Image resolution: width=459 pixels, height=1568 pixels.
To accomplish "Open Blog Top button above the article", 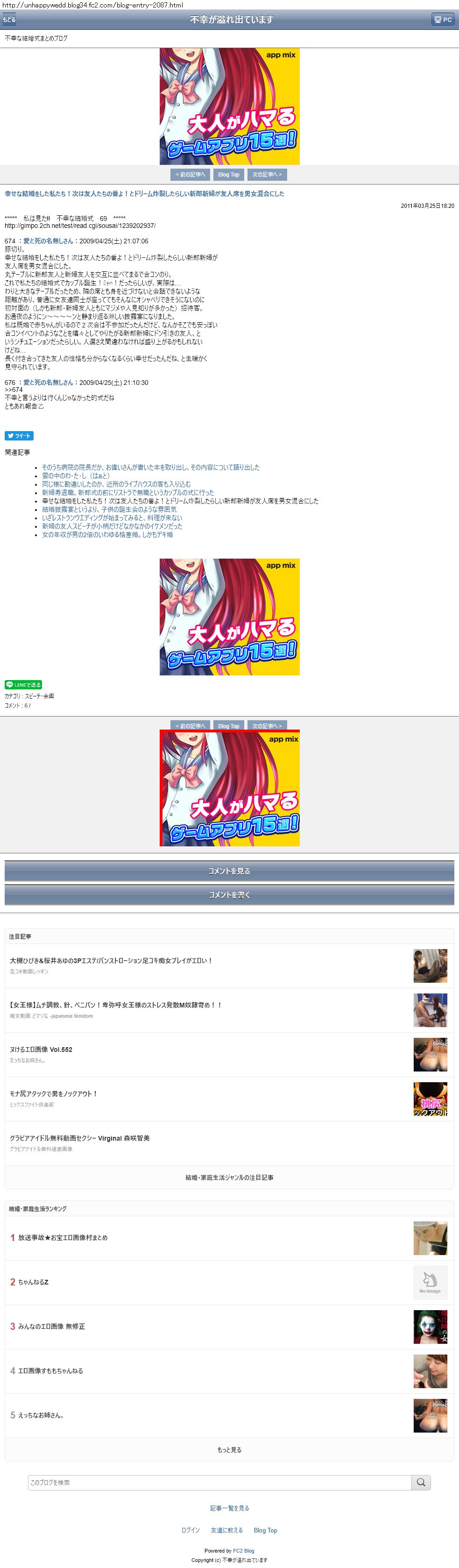I will (228, 175).
